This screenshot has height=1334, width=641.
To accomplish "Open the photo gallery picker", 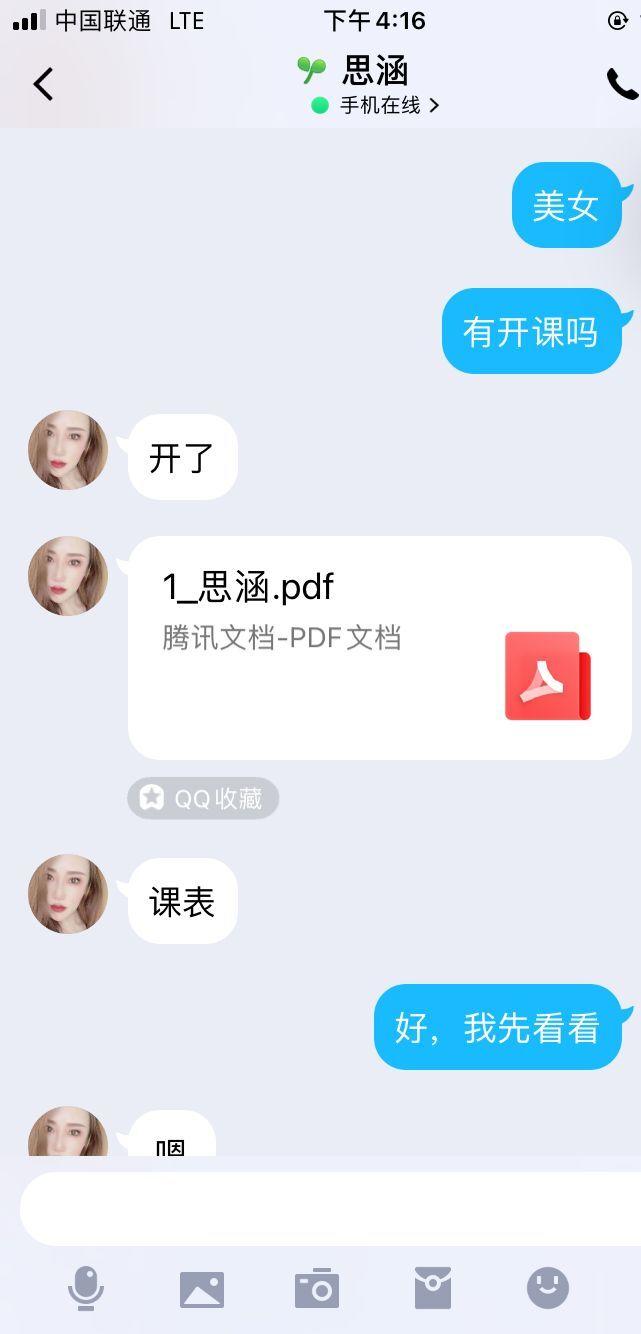I will [x=202, y=1289].
